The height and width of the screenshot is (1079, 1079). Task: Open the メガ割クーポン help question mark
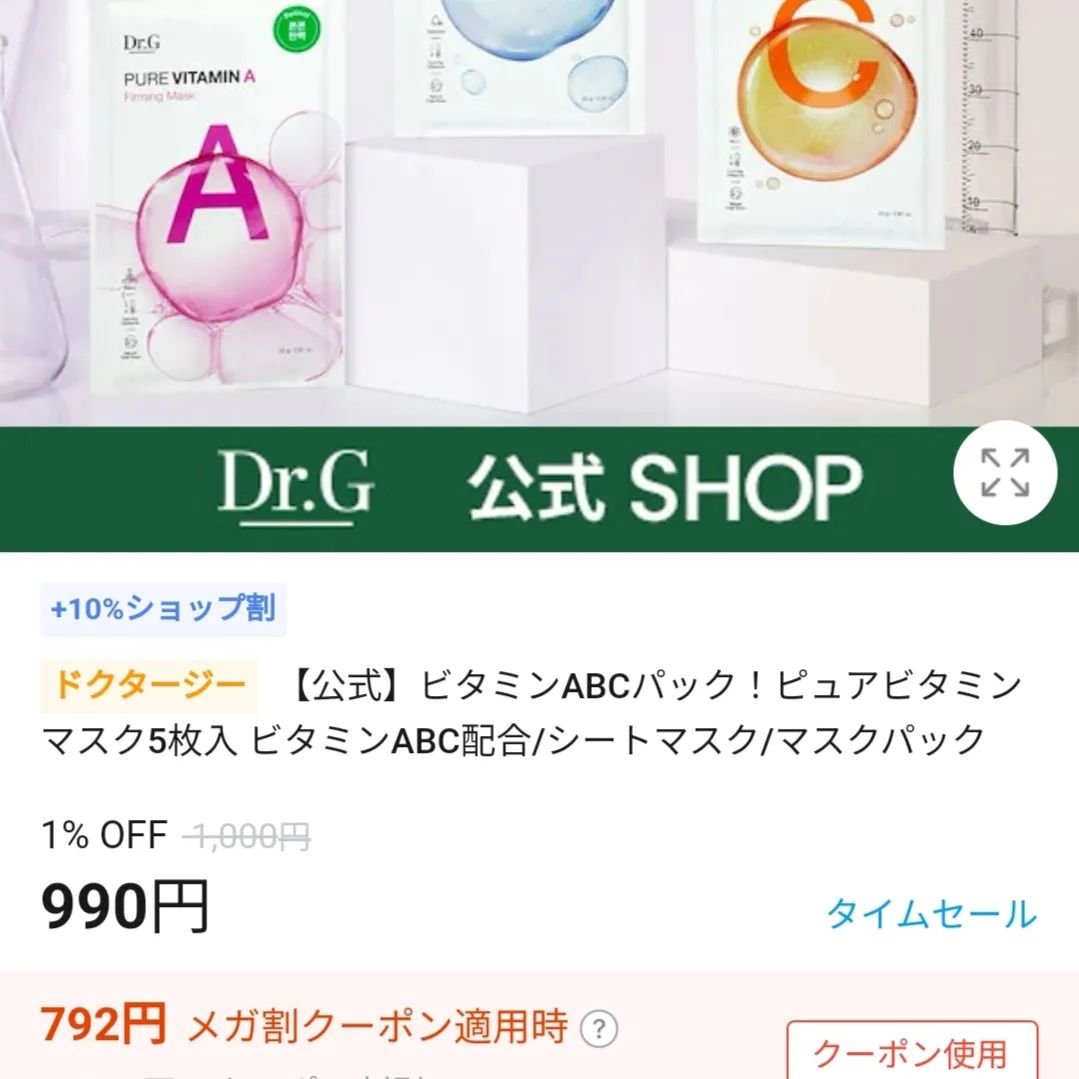point(598,1028)
